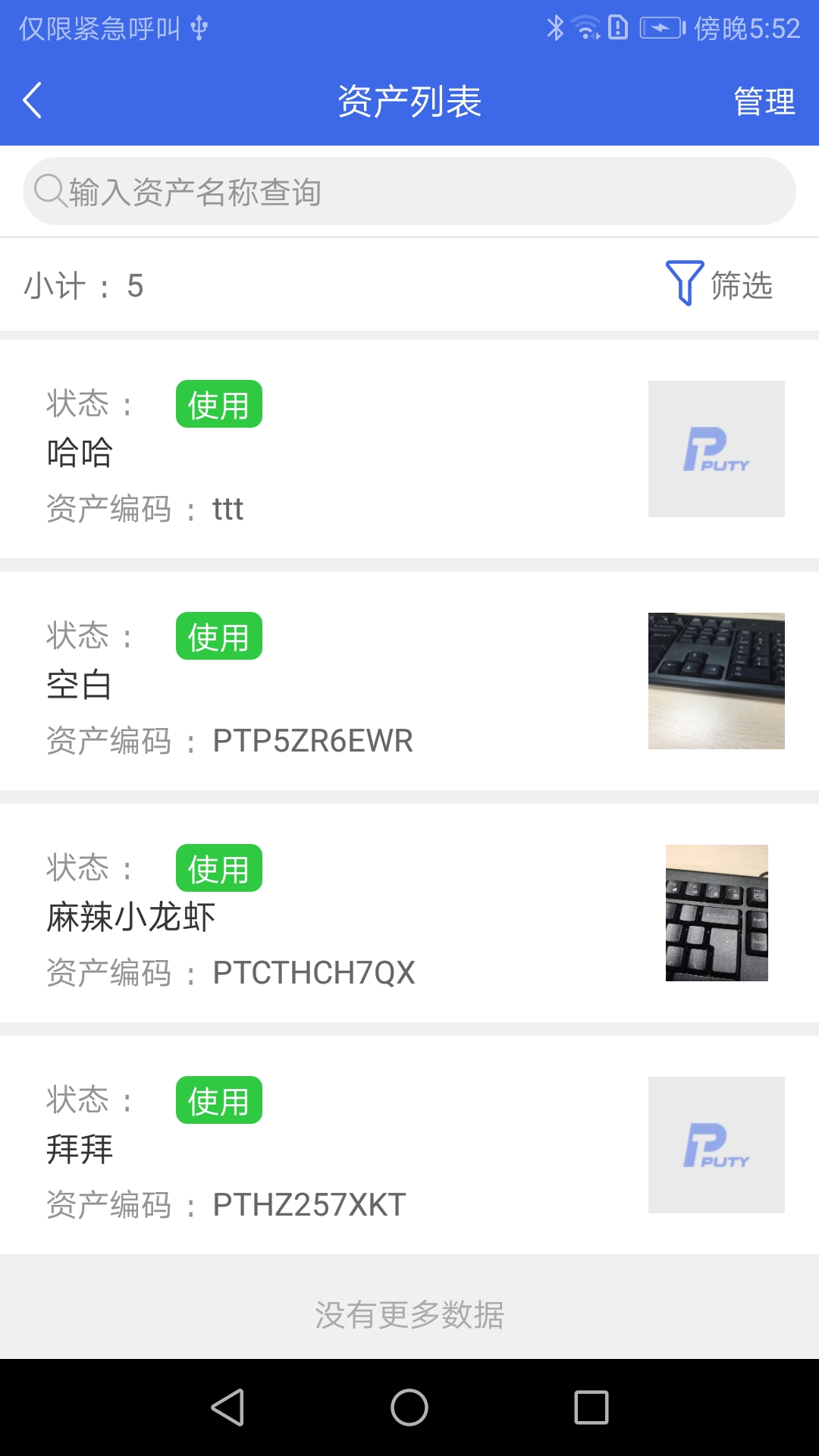Click the asset name search input field

[409, 190]
